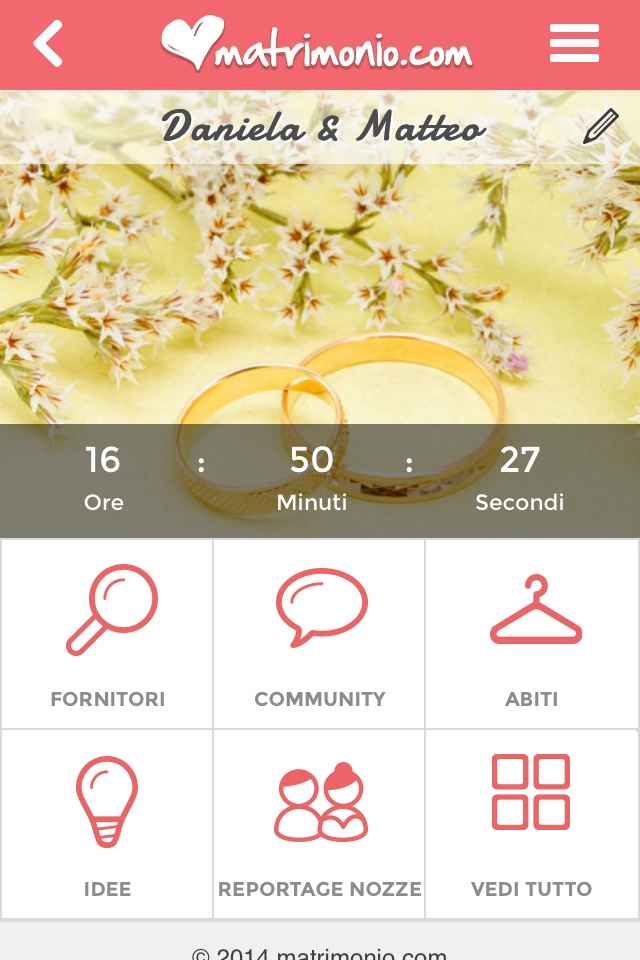The height and width of the screenshot is (960, 640).
Task: Select Vedi Tutto to see all
Action: [532, 824]
